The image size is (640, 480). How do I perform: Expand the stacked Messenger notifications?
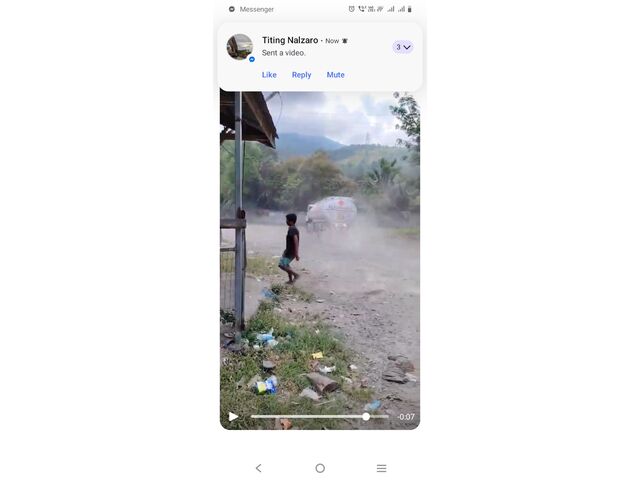[x=403, y=47]
